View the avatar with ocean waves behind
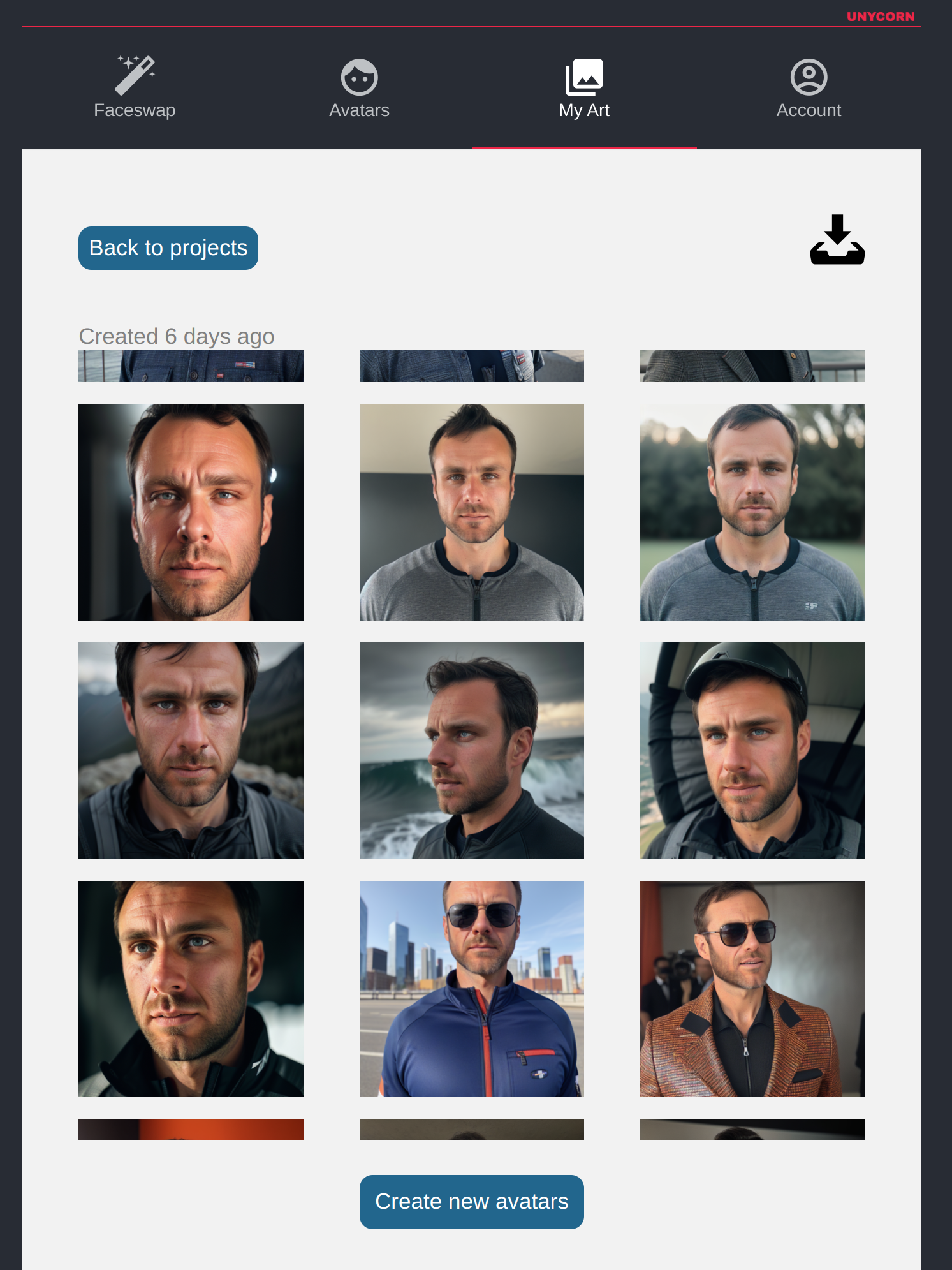 coord(471,750)
